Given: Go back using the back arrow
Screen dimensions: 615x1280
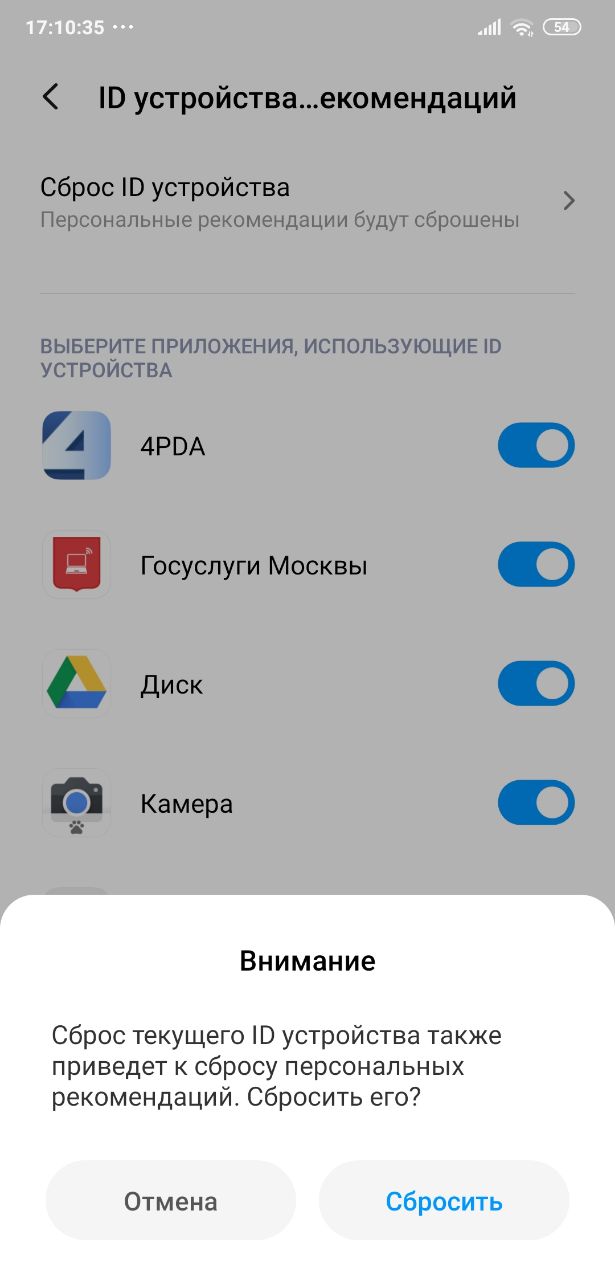Looking at the screenshot, I should point(51,97).
